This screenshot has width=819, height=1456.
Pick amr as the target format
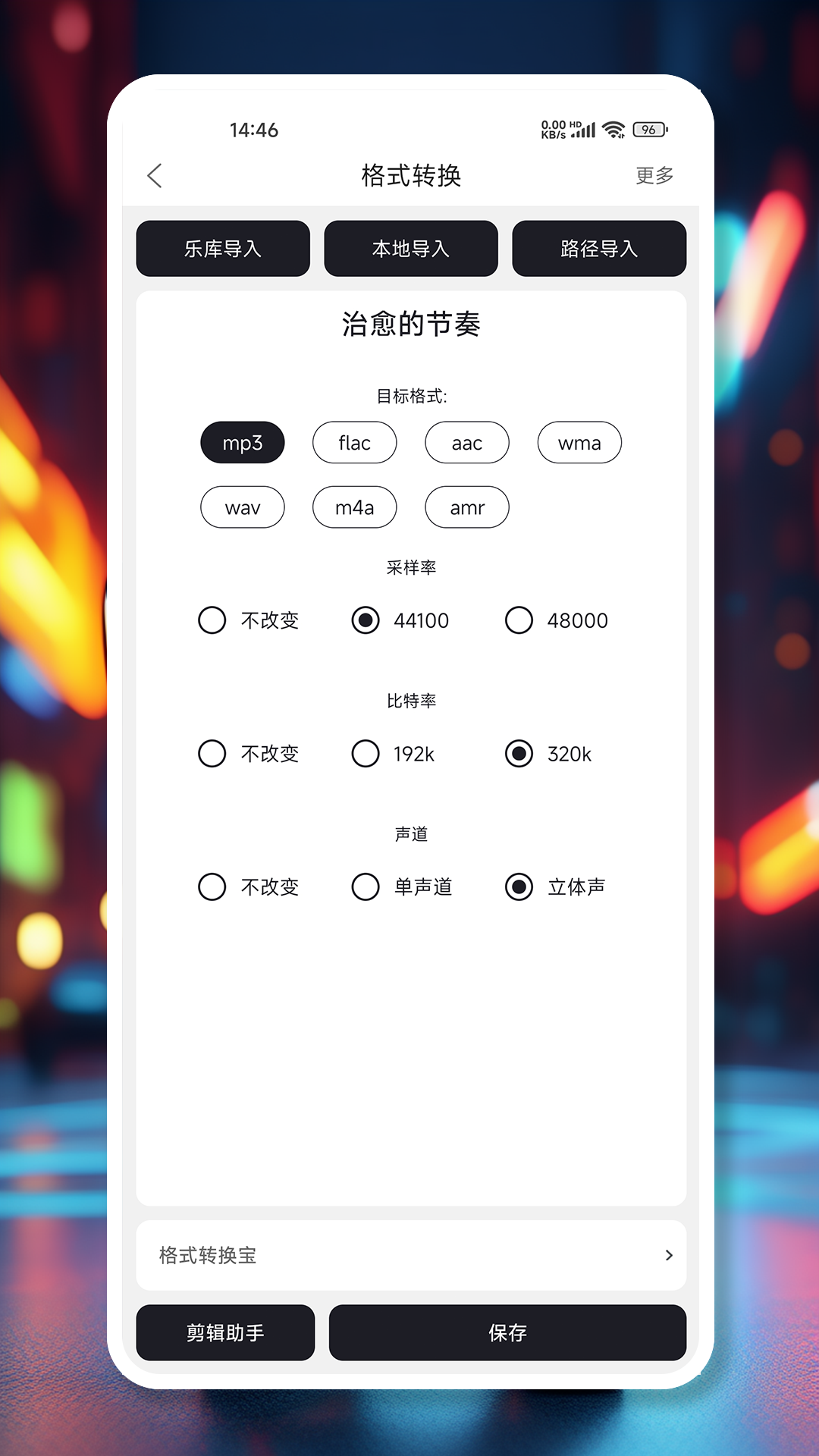466,507
